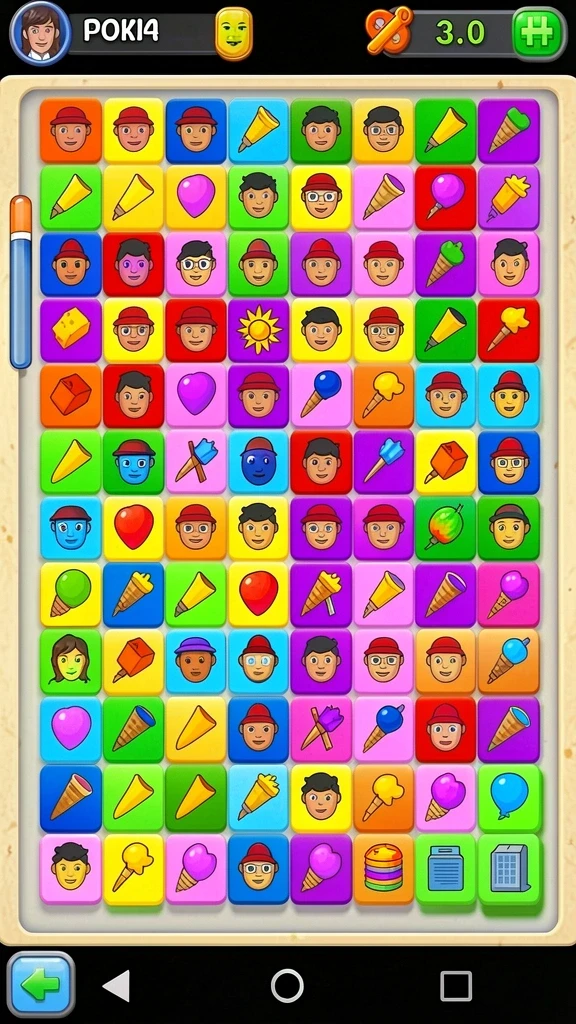Select the cheese tile on purple
Viewport: 576px width, 1024px height.
tap(71, 330)
